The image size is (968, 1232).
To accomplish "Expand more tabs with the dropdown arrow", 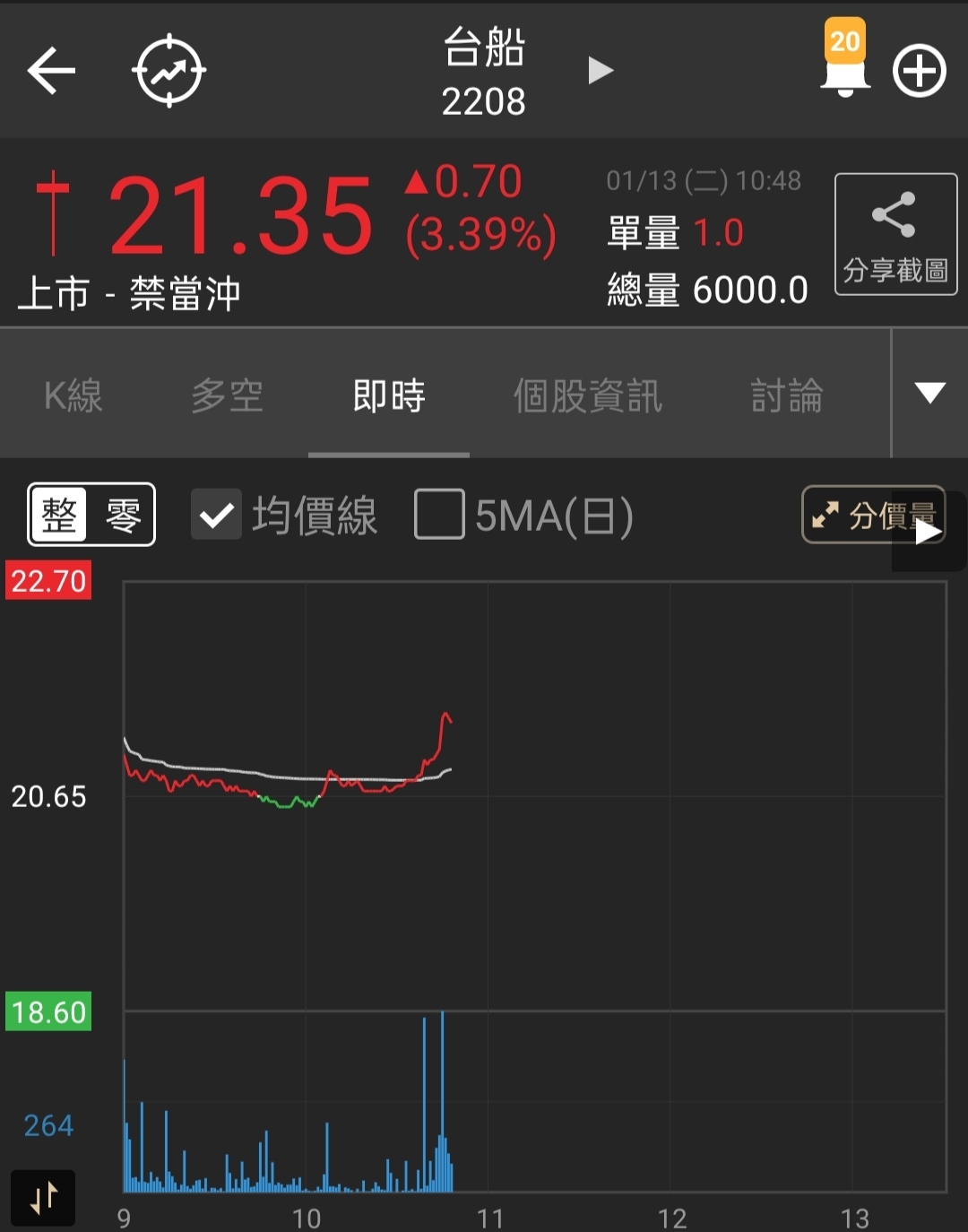I will click(929, 393).
